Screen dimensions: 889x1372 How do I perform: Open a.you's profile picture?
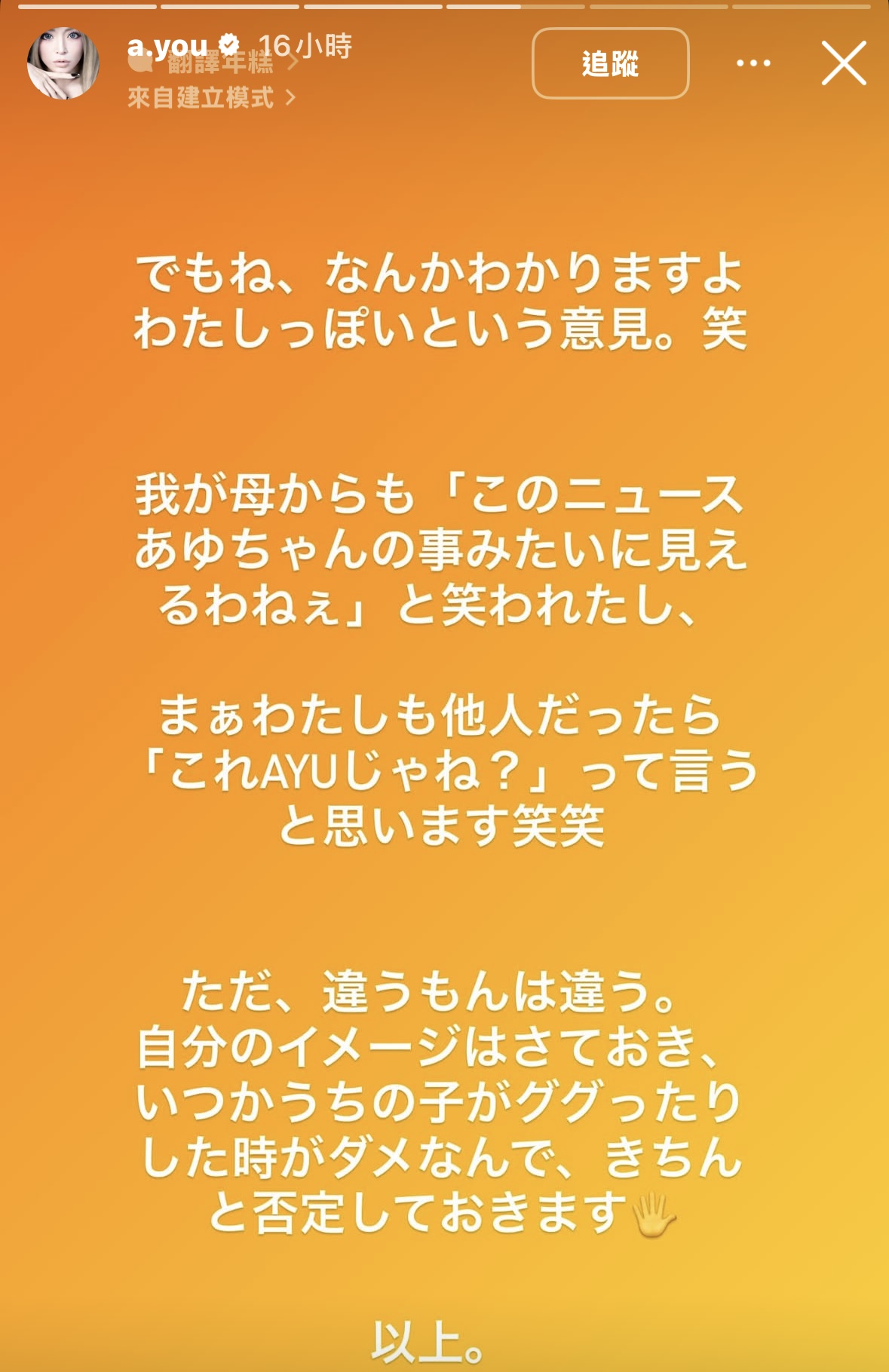click(63, 63)
